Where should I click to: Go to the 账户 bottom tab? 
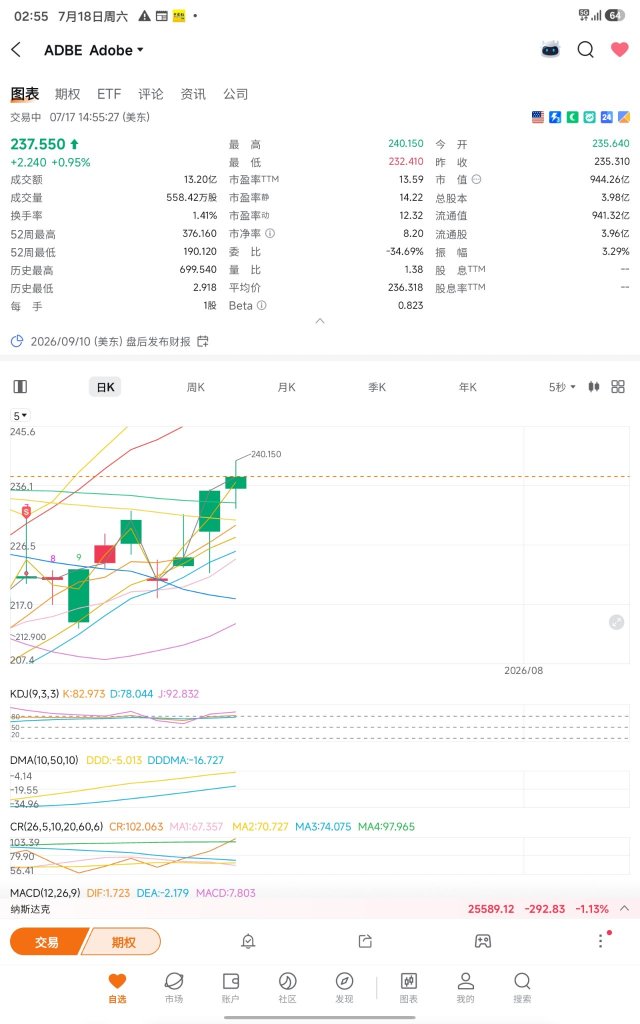(231, 987)
